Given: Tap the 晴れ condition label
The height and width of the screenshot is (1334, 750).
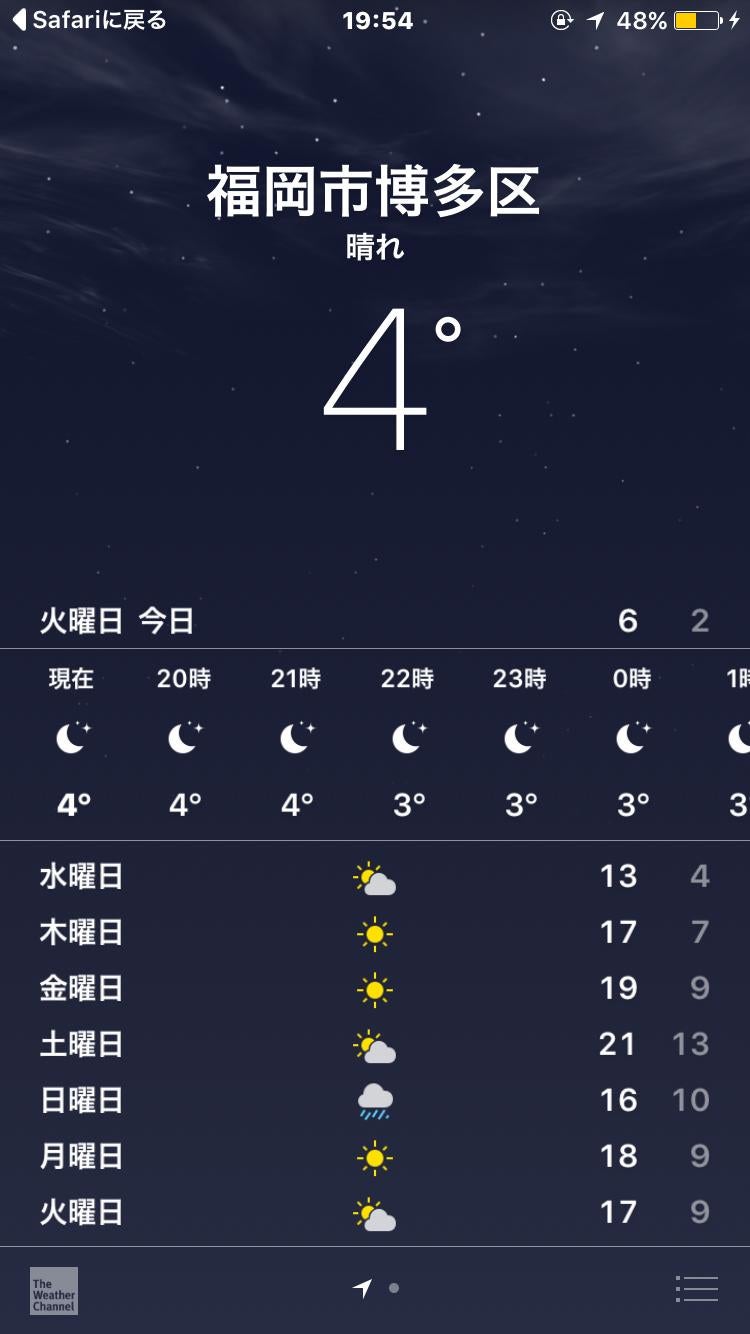Looking at the screenshot, I should tap(374, 249).
